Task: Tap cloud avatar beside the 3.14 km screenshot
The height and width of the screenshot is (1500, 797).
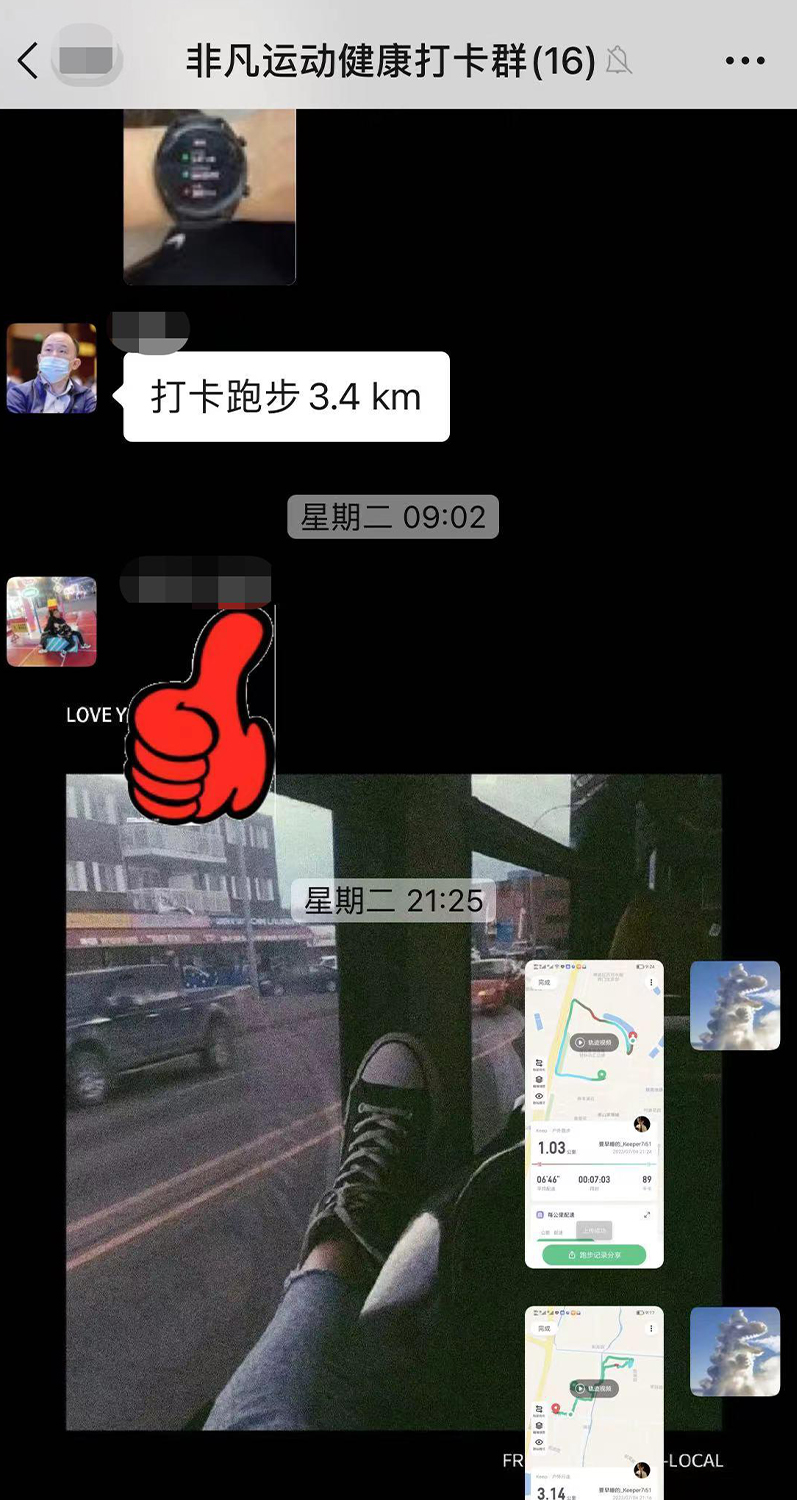Action: [735, 1351]
